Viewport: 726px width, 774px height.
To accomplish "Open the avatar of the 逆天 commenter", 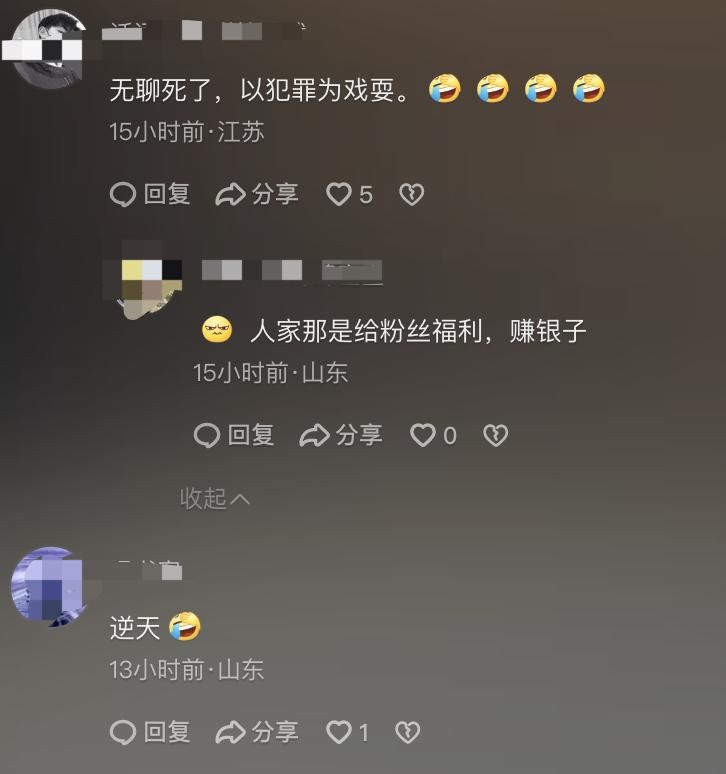I will [x=48, y=587].
